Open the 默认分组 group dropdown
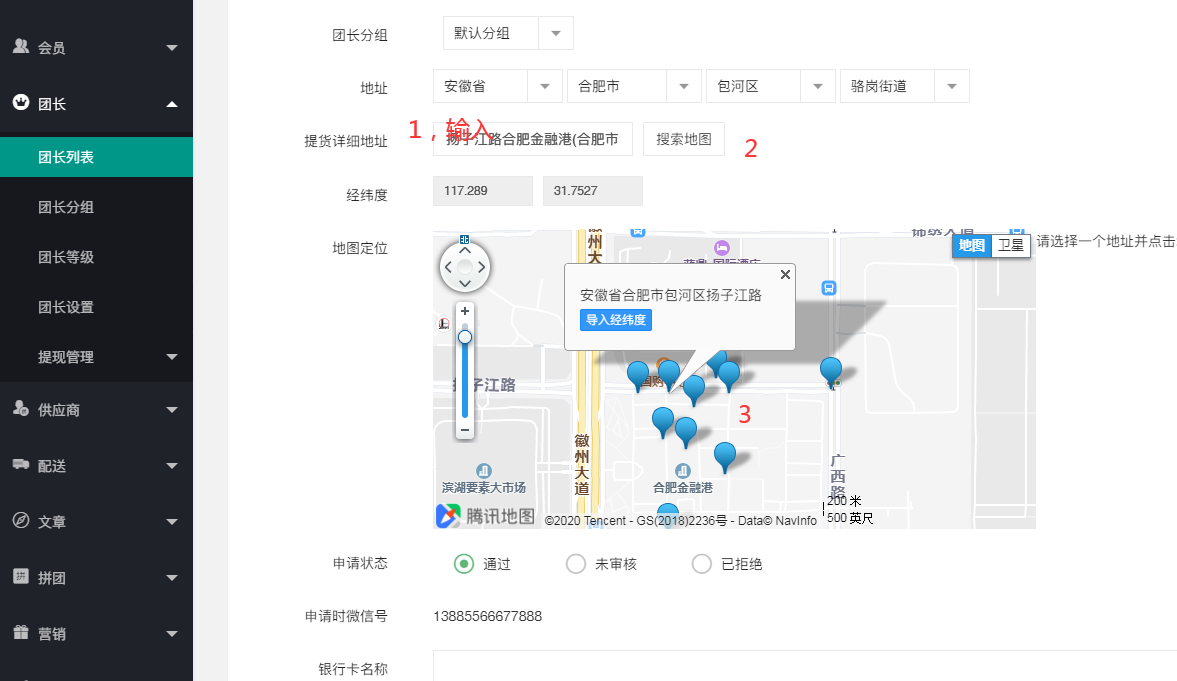This screenshot has height=681, width=1177. (x=508, y=33)
